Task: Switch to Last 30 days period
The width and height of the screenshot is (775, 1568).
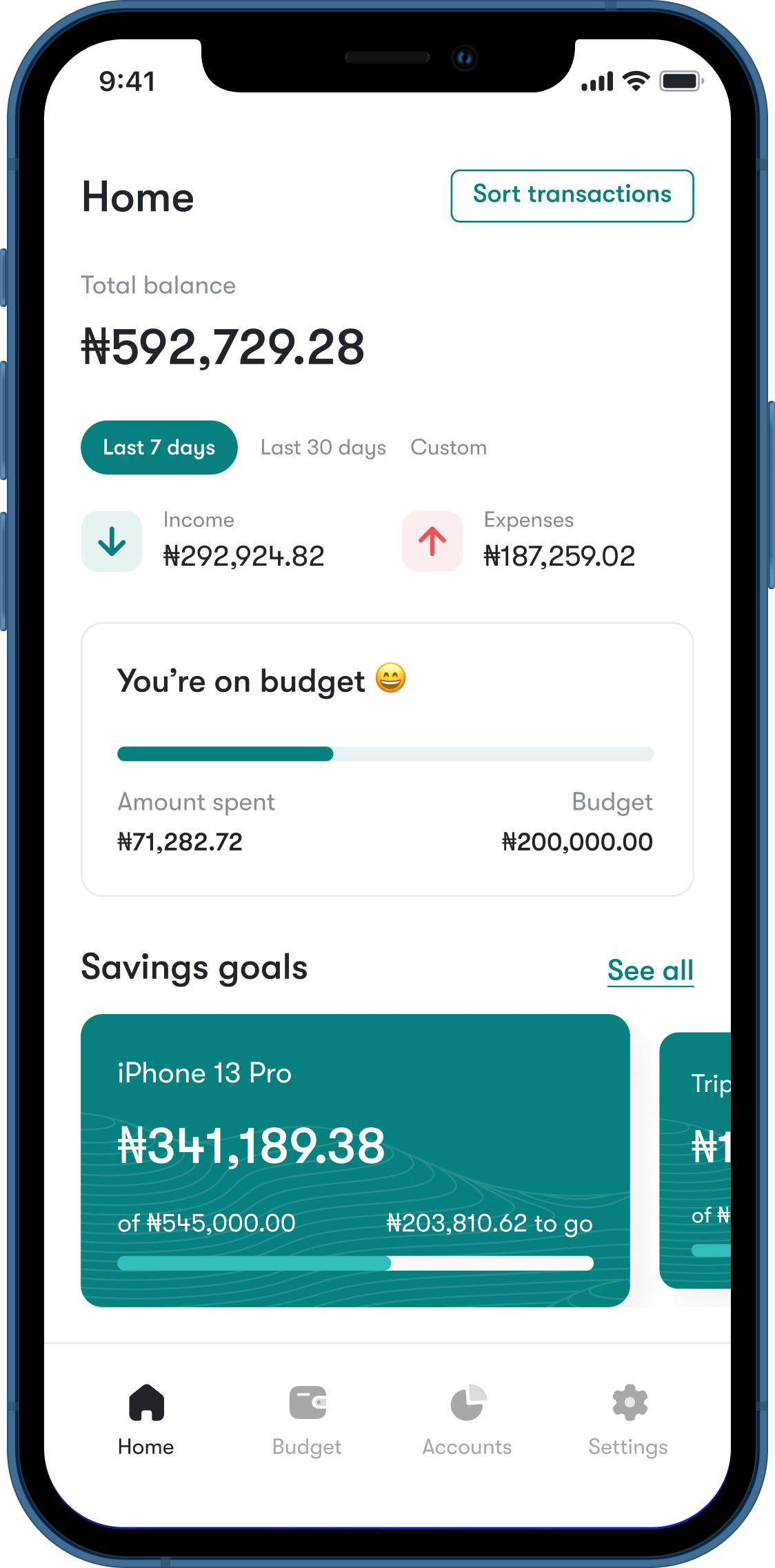Action: pyautogui.click(x=323, y=448)
